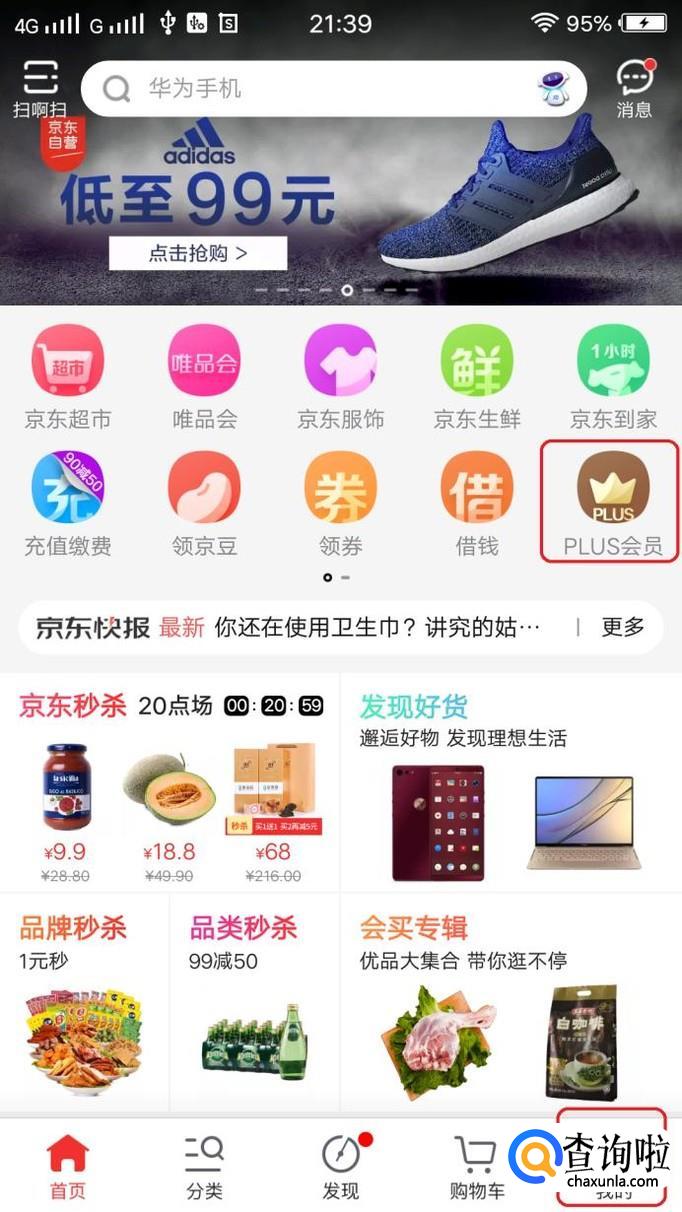
Task: Open the 扫啊扫 scanner
Action: point(40,88)
